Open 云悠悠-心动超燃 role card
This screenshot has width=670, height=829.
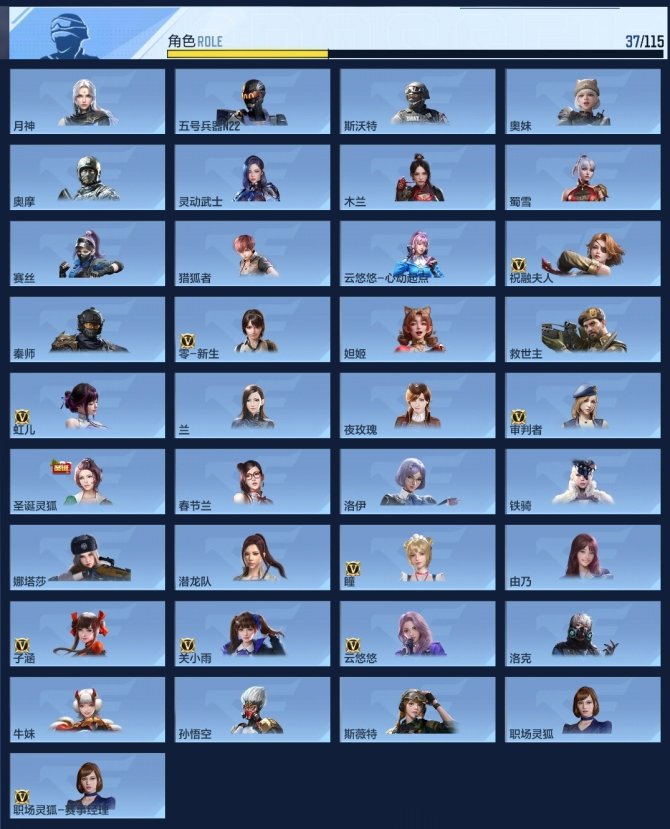tap(417, 253)
